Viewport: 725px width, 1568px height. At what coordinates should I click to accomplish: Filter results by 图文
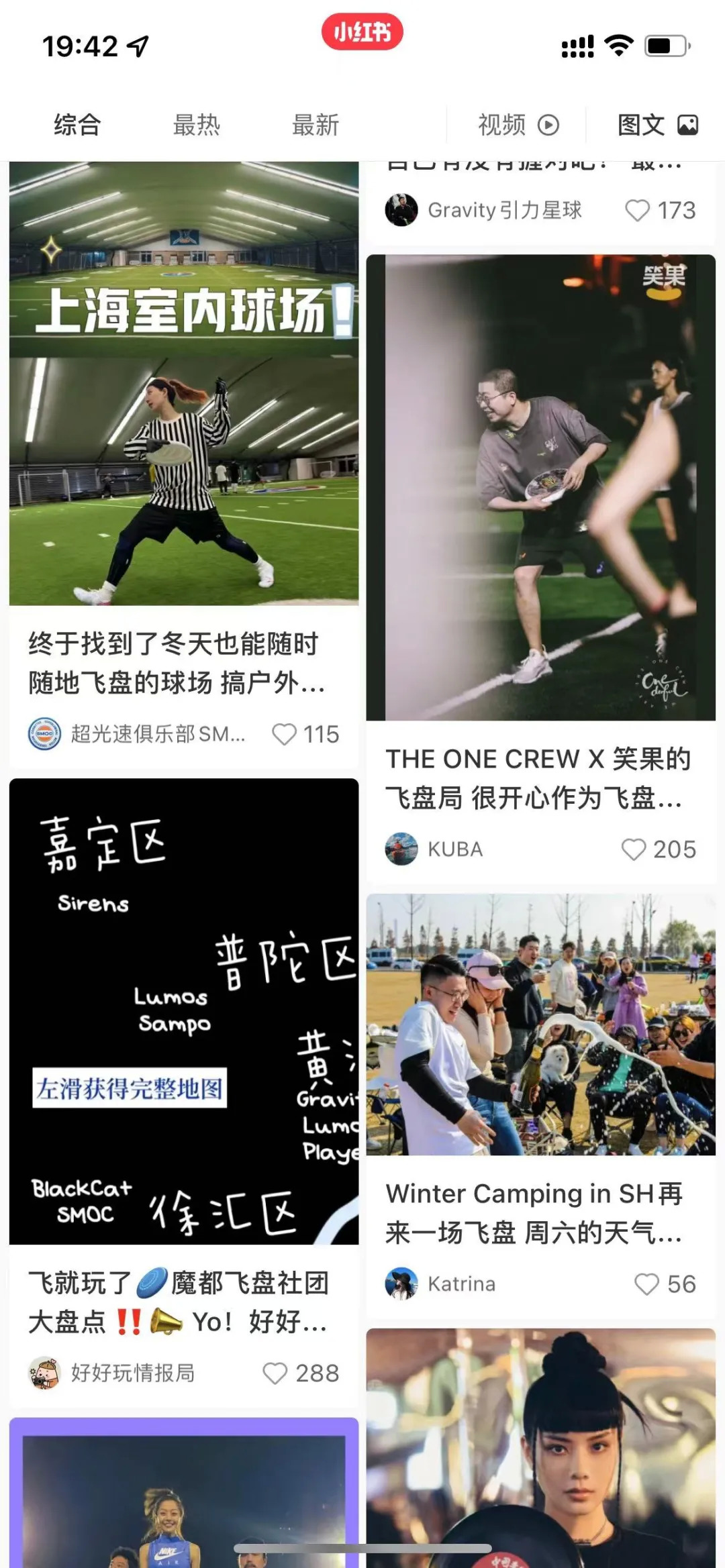tap(657, 125)
